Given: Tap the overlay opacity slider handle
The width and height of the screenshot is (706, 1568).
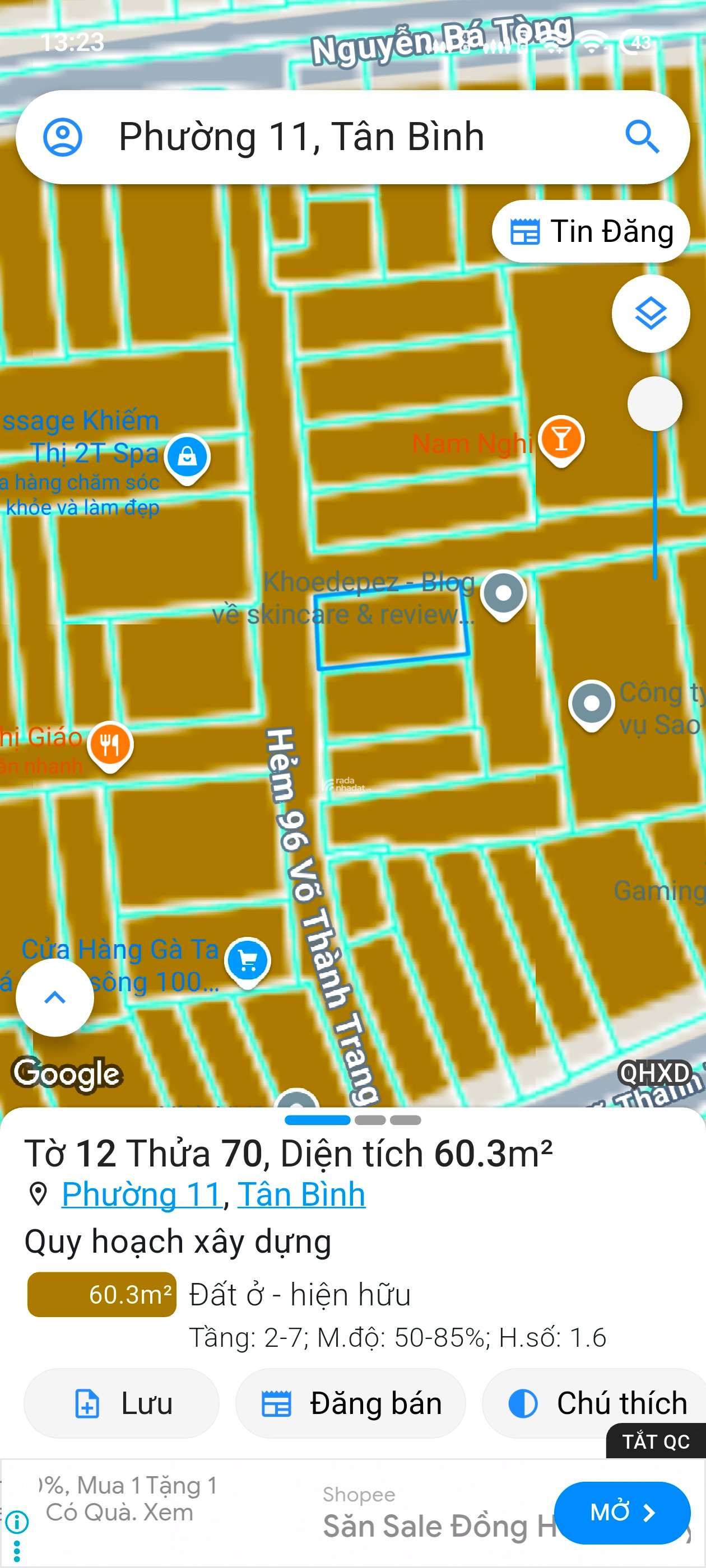Looking at the screenshot, I should click(x=654, y=404).
